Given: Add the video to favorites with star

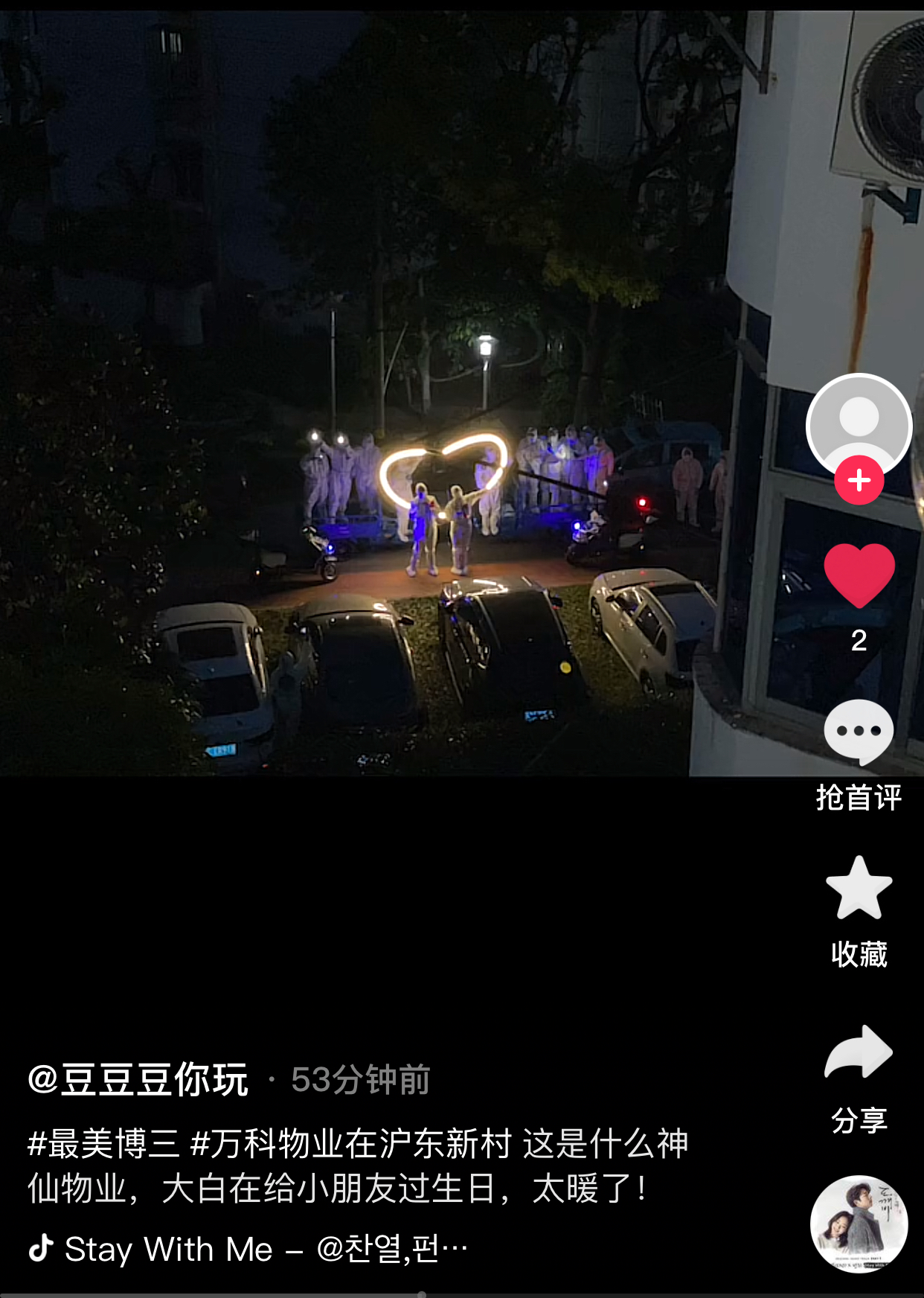Looking at the screenshot, I should pos(859,889).
